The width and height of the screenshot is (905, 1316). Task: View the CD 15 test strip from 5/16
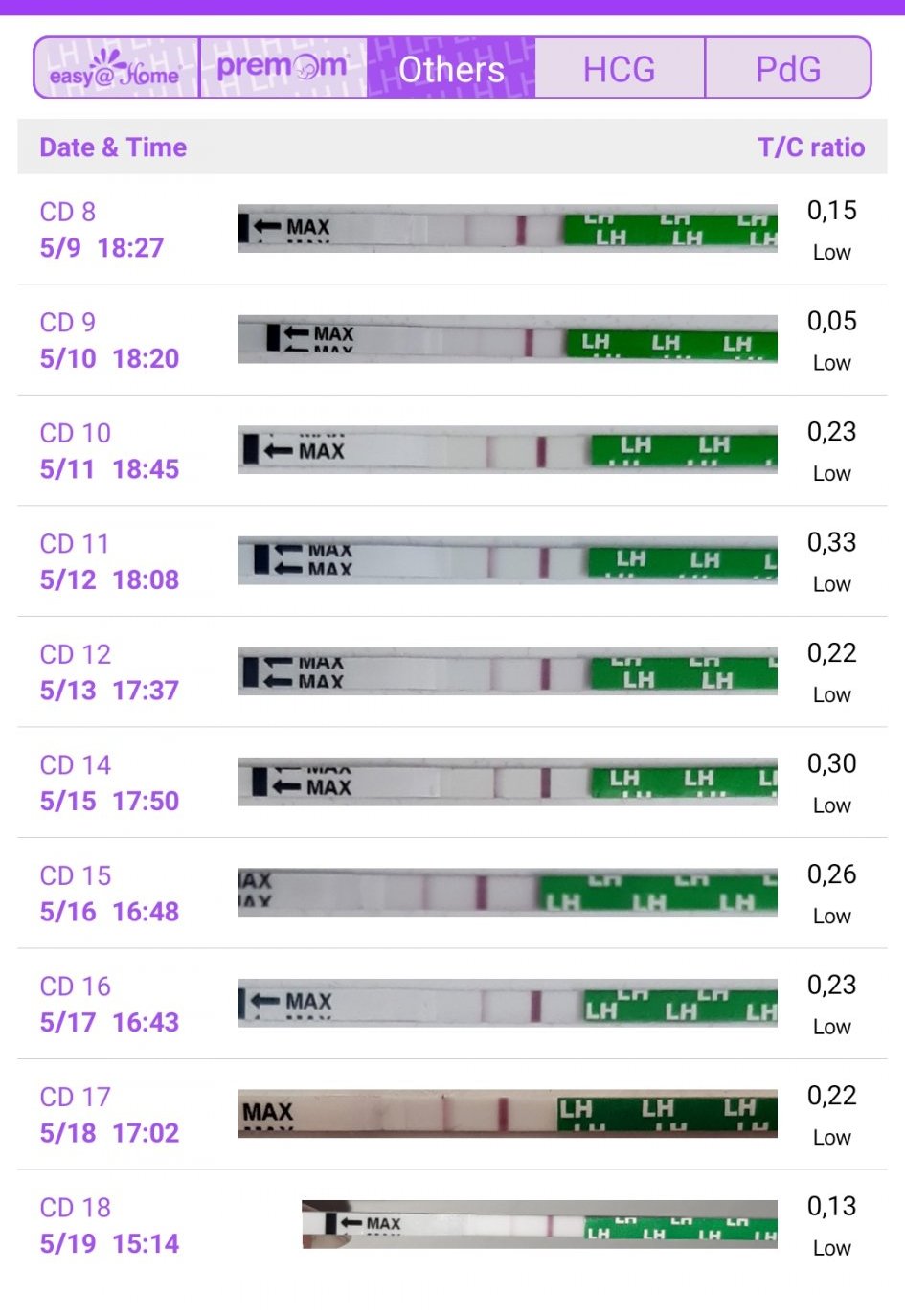coord(508,893)
